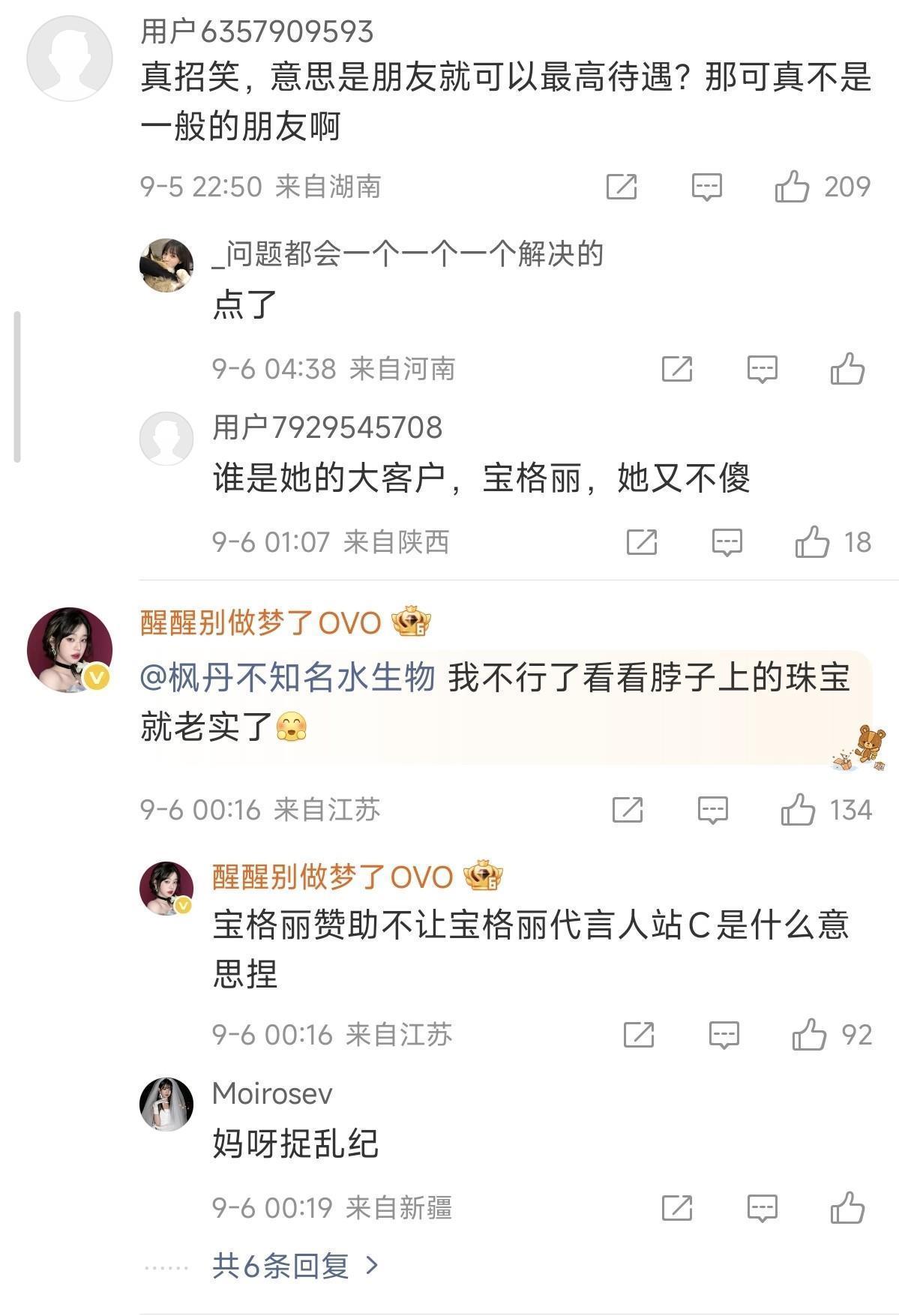The image size is (899, 1316).
Task: Share 用户7929545708's reply
Action: [x=642, y=541]
